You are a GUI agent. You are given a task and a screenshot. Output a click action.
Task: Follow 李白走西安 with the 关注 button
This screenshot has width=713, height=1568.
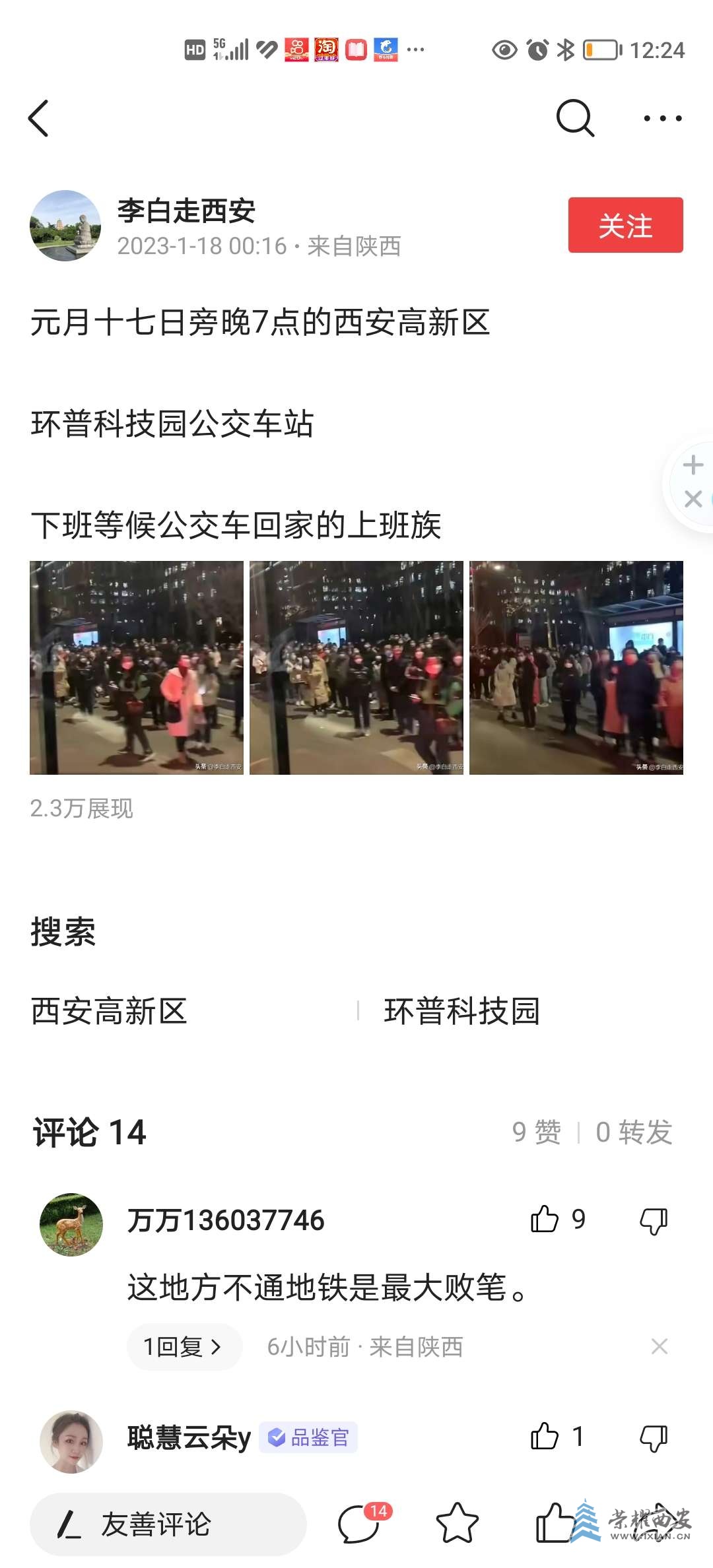point(625,225)
